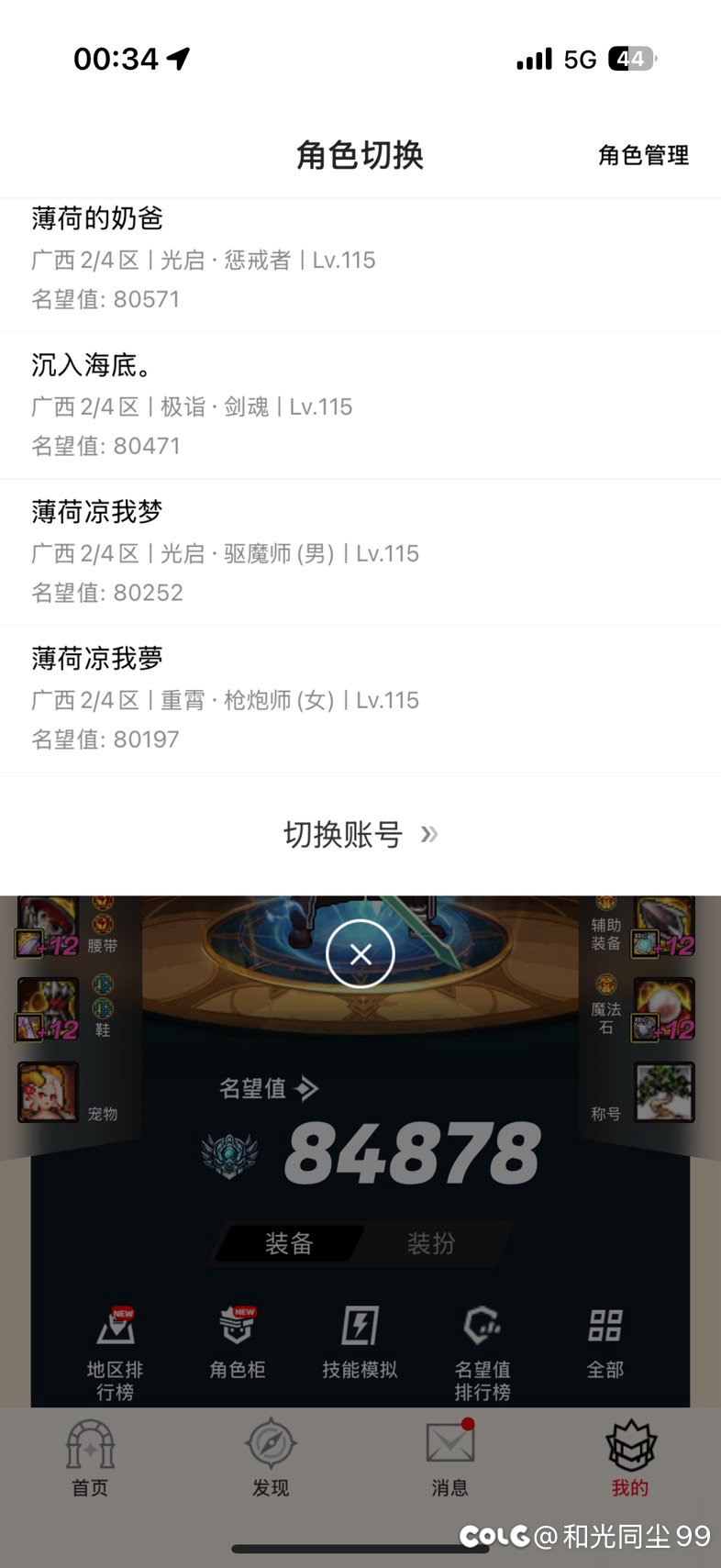Switch to the 装备 tab

289,1244
